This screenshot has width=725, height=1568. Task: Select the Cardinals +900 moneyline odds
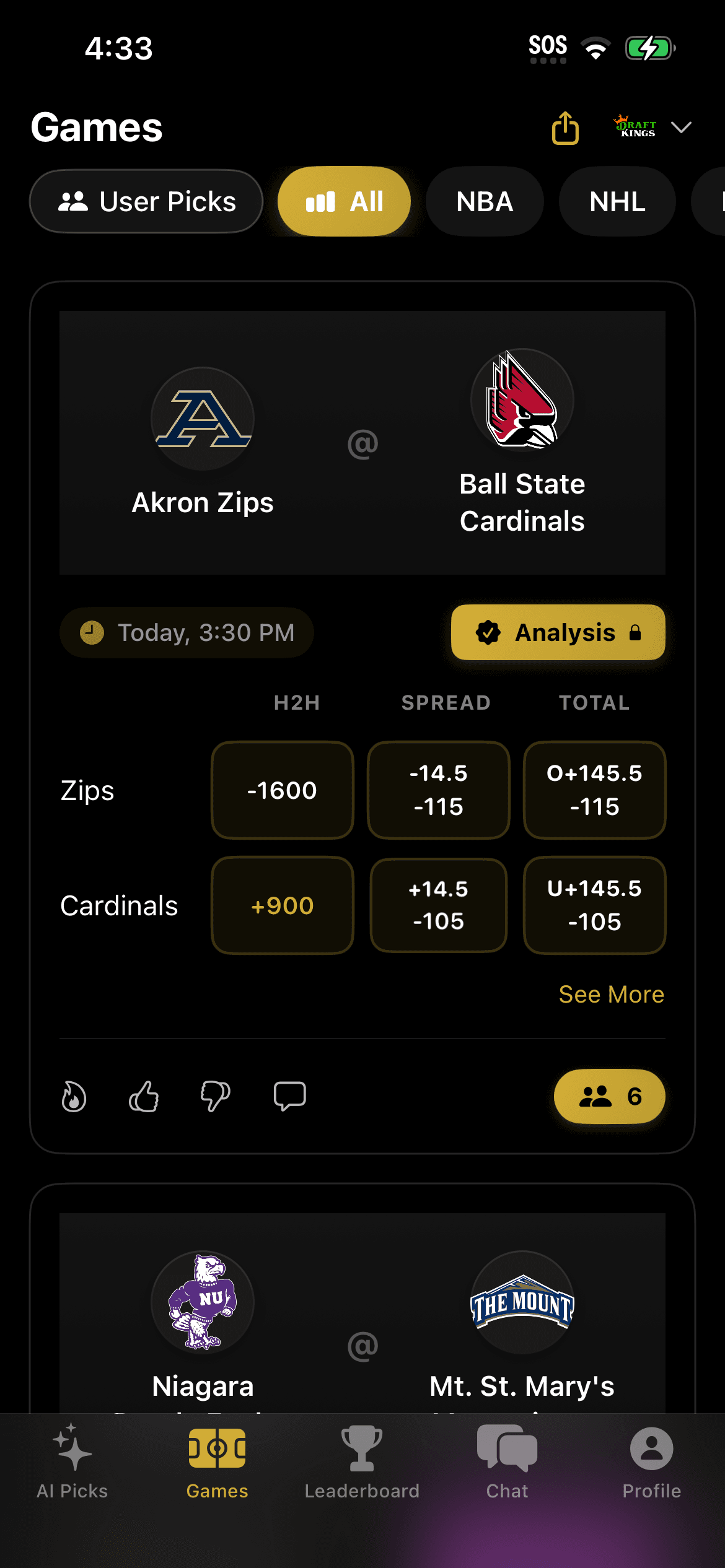click(x=282, y=905)
